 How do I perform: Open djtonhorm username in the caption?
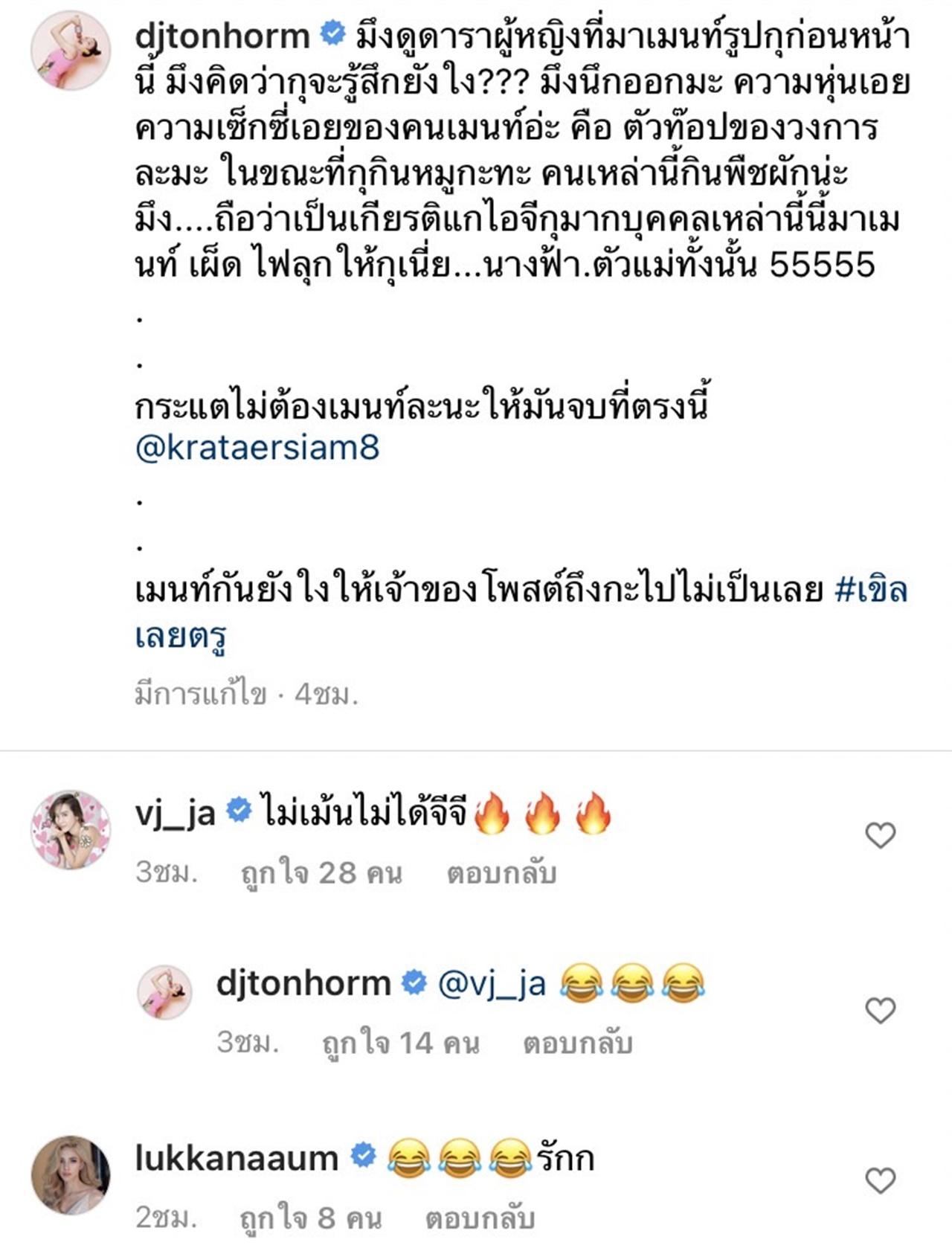click(x=222, y=36)
